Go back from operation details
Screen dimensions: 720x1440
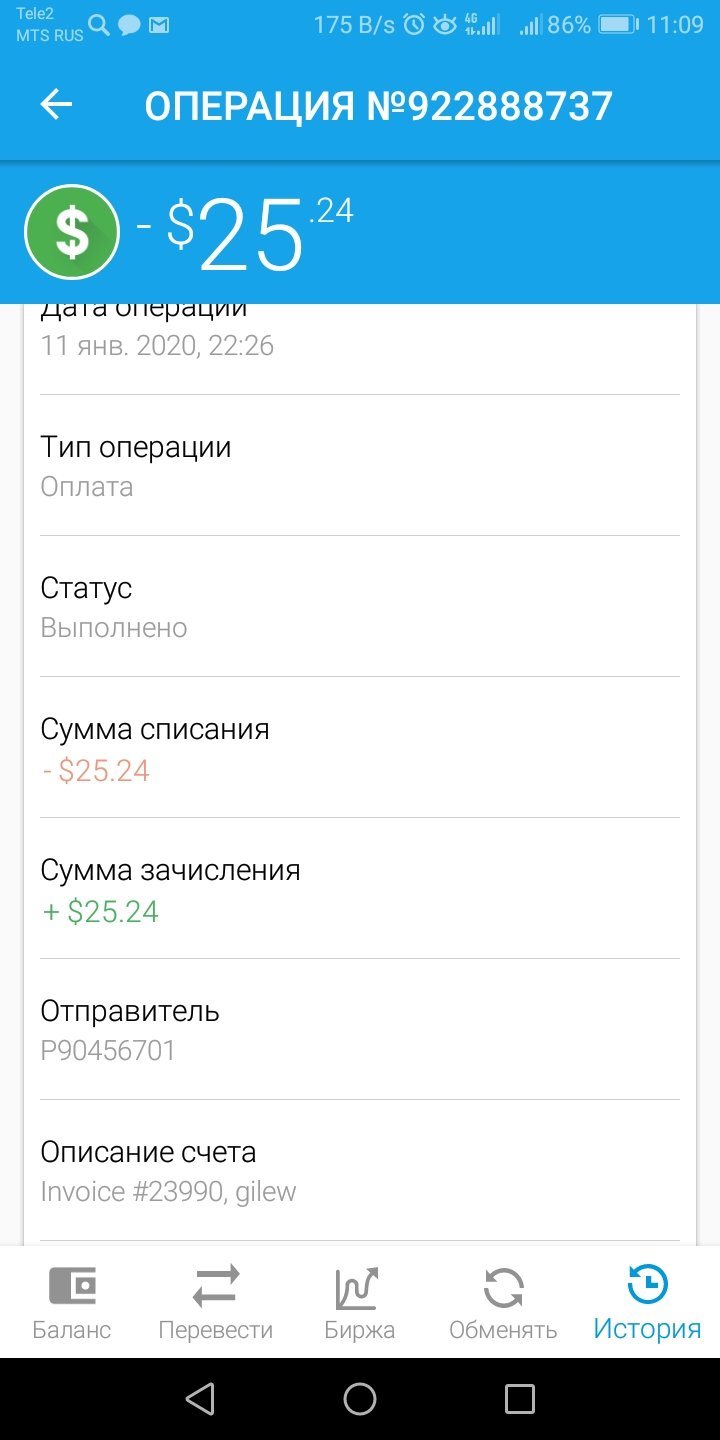coord(56,105)
